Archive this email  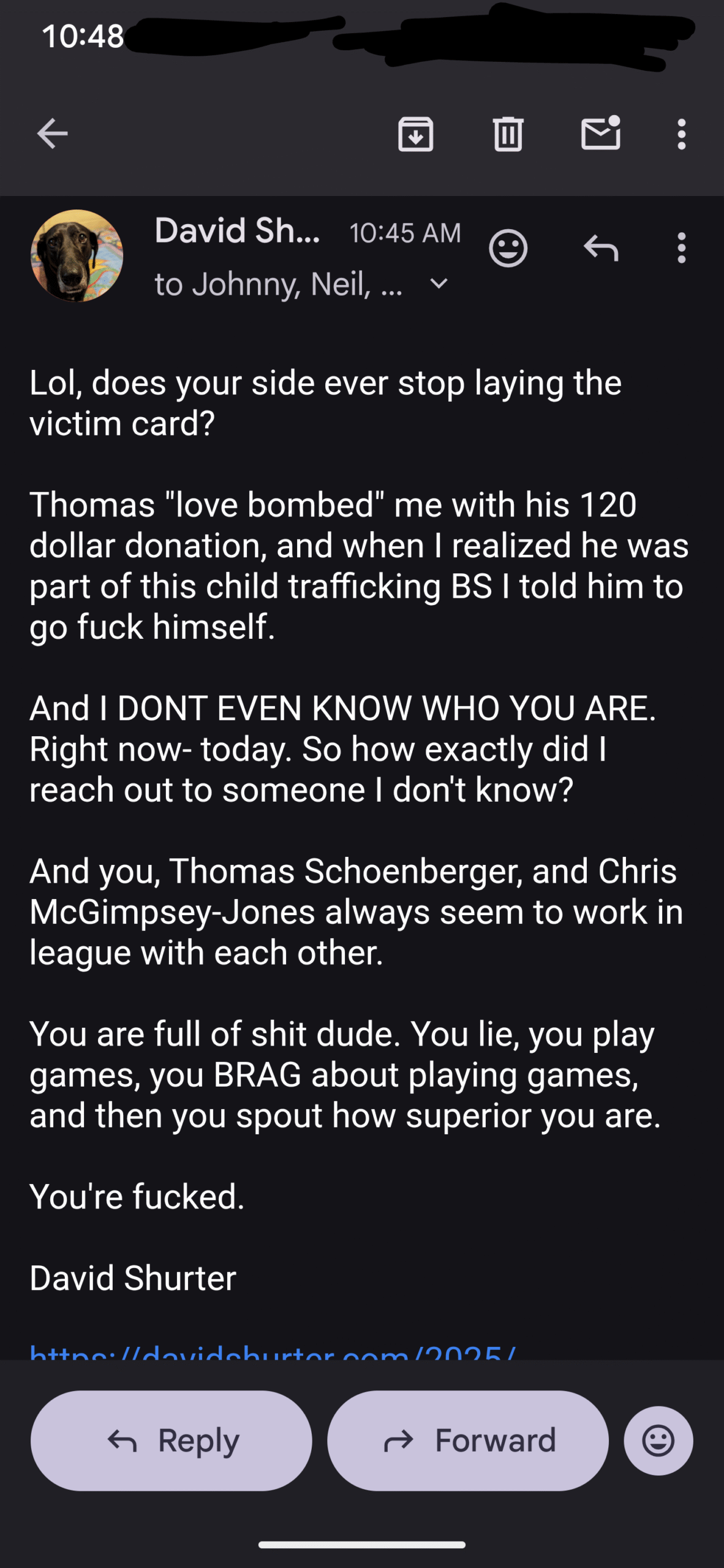416,134
